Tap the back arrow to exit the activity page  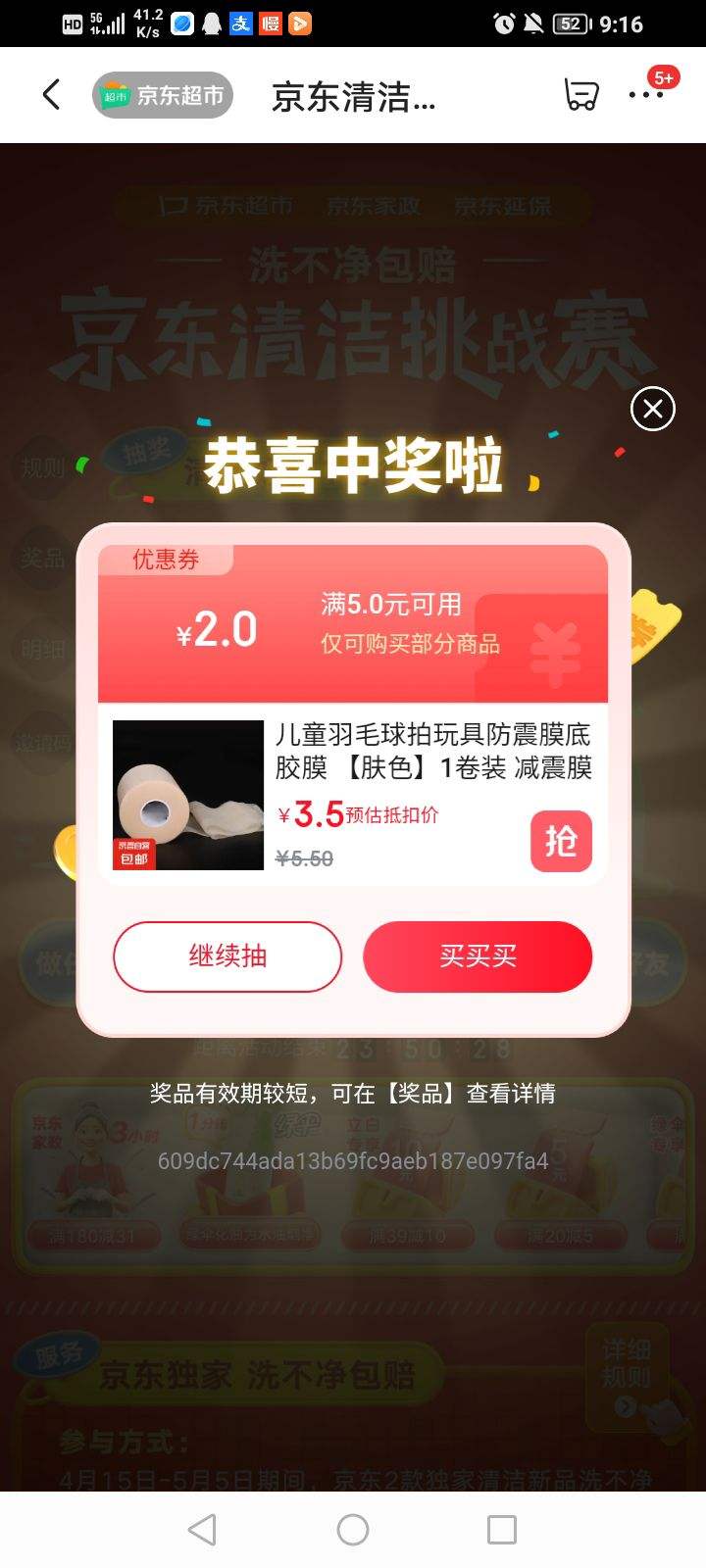coord(49,94)
